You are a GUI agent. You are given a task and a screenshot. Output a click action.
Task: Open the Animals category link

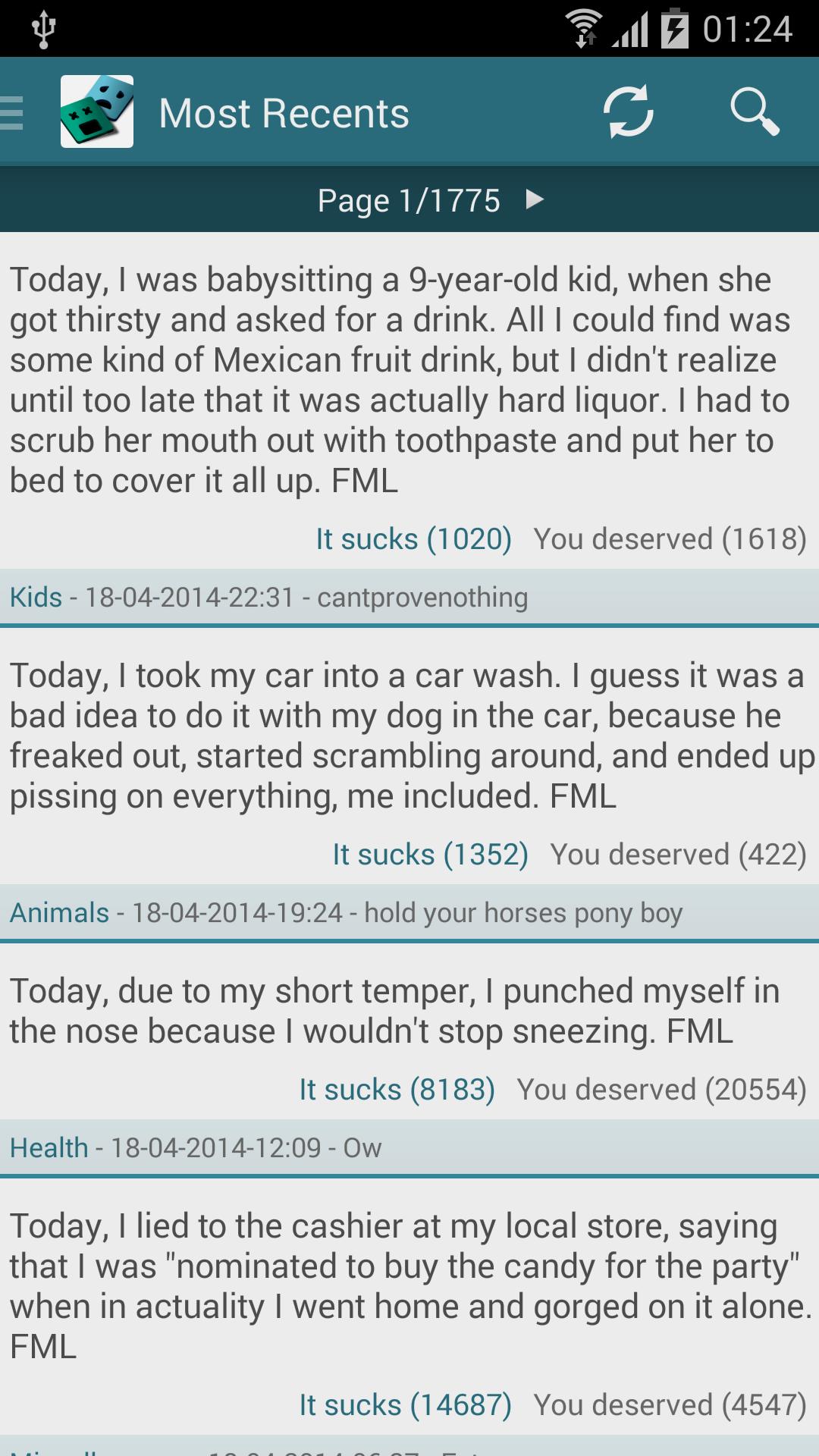pos(59,912)
